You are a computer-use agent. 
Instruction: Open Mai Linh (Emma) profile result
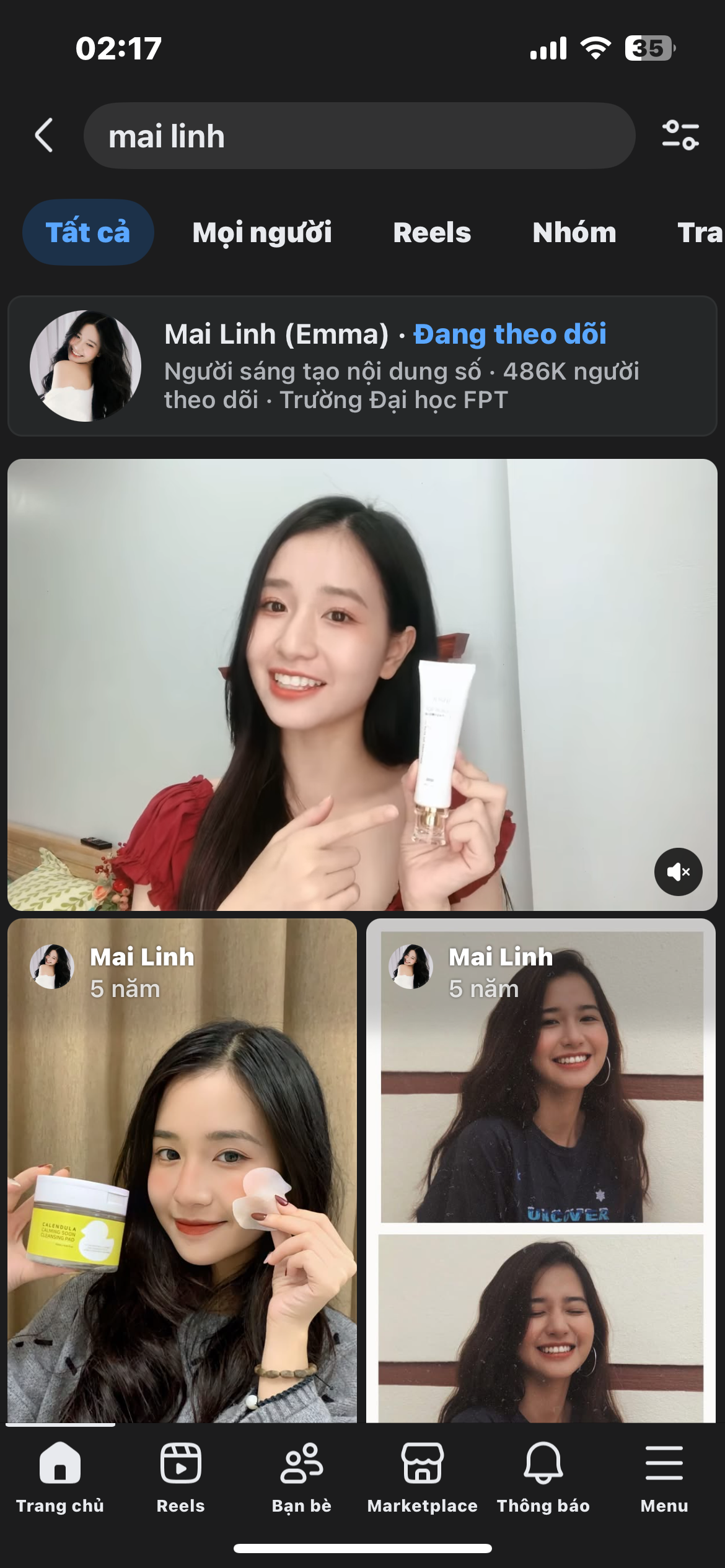362,366
